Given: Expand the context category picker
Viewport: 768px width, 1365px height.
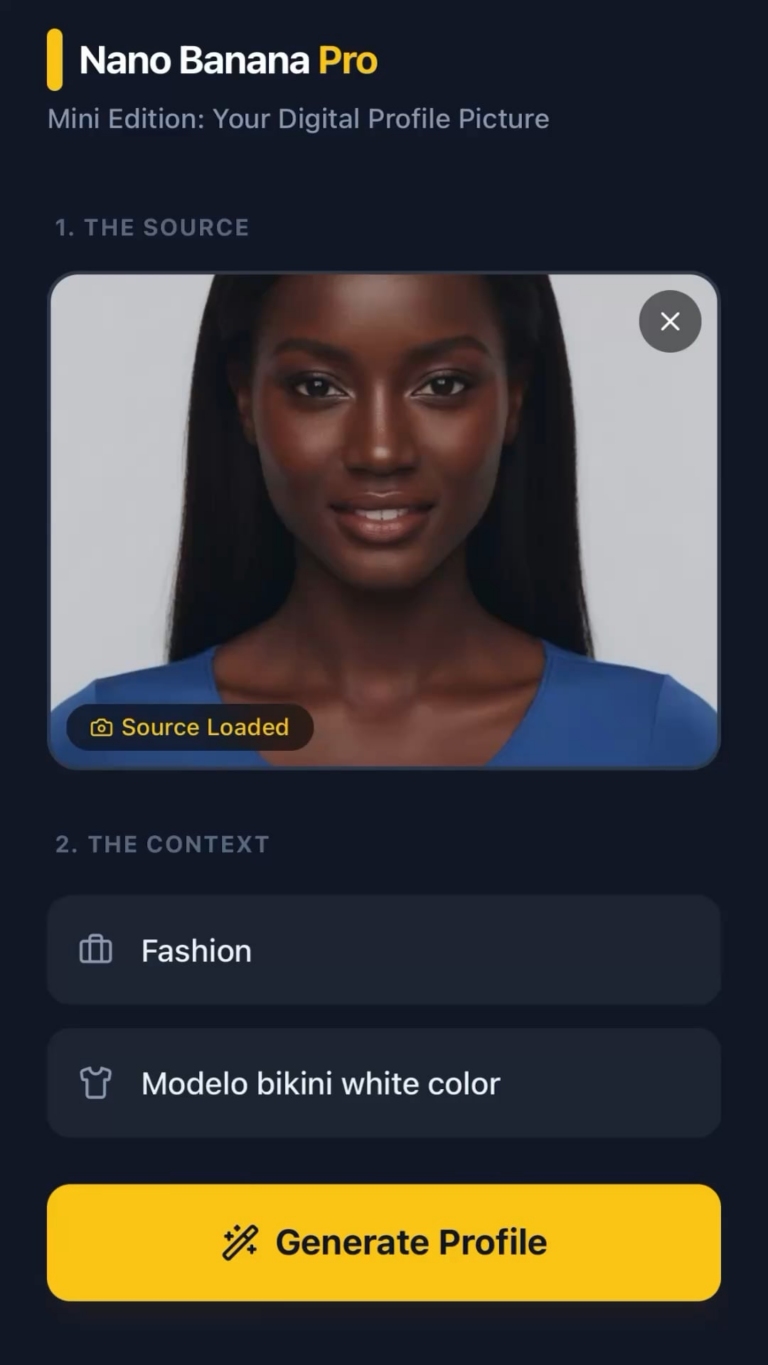Looking at the screenshot, I should 384,950.
